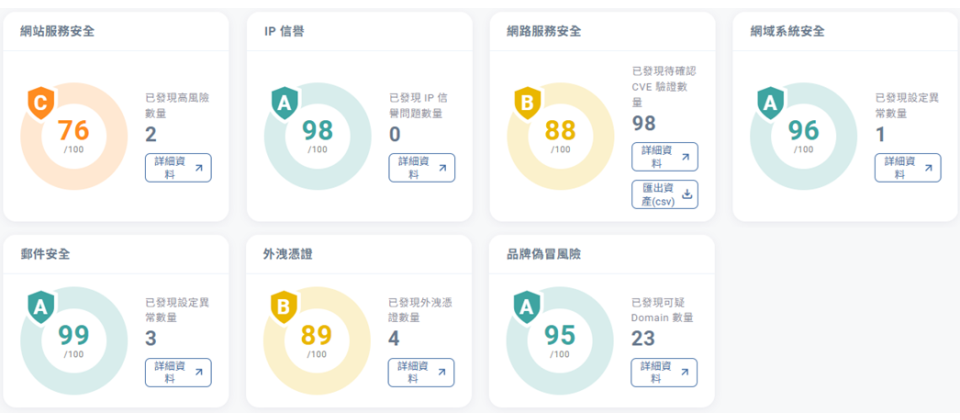The image size is (960, 420).
Task: Open 詳細資料 under 郵件安全
Action: point(178,373)
